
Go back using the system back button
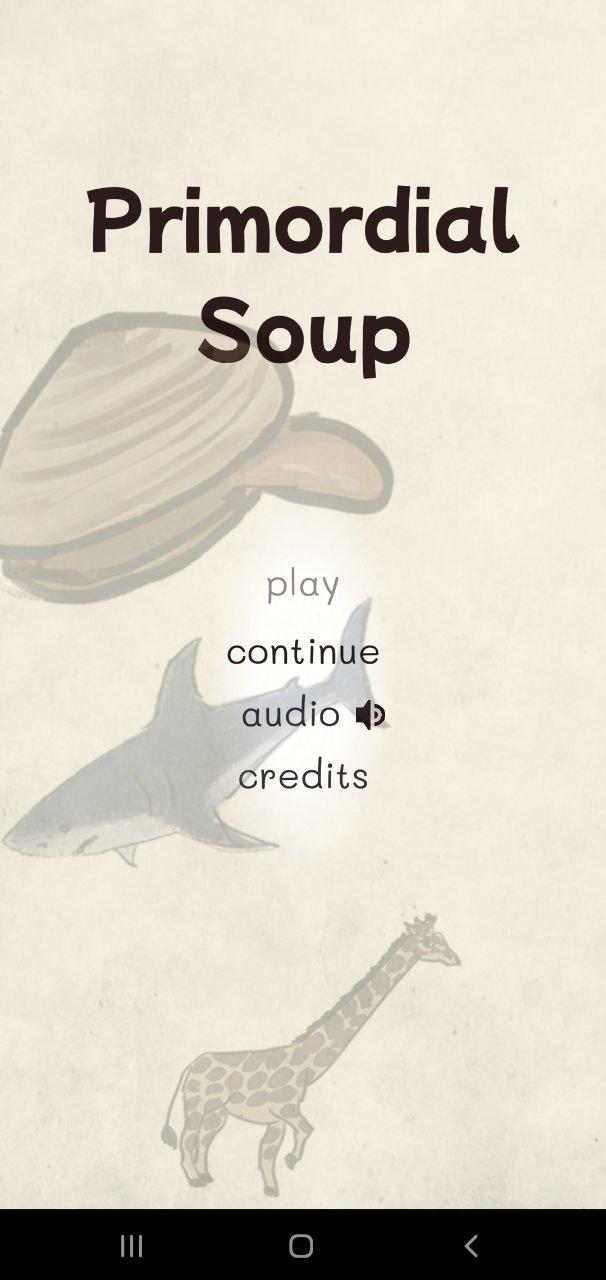(471, 1245)
